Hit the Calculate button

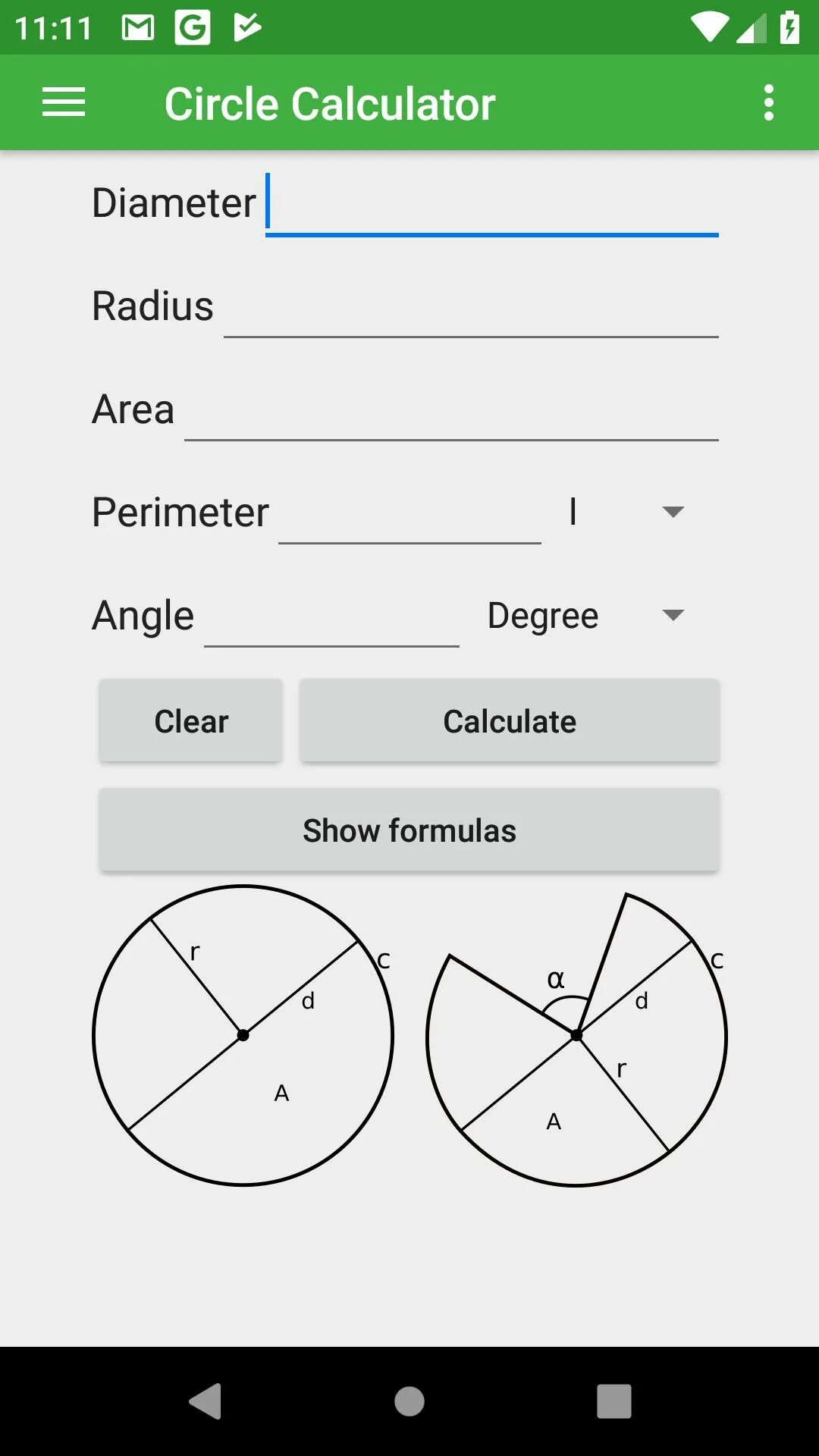click(x=509, y=721)
